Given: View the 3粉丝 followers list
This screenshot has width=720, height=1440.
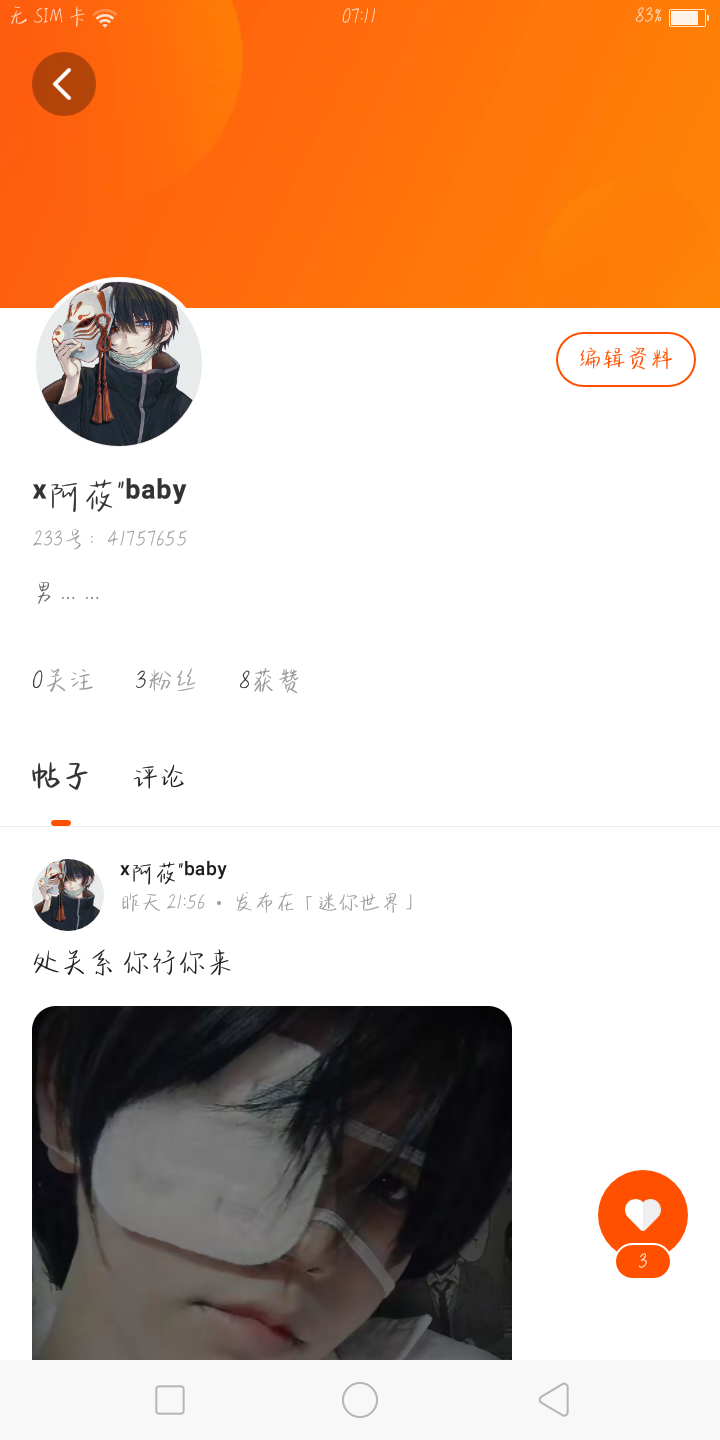Looking at the screenshot, I should click(166, 681).
